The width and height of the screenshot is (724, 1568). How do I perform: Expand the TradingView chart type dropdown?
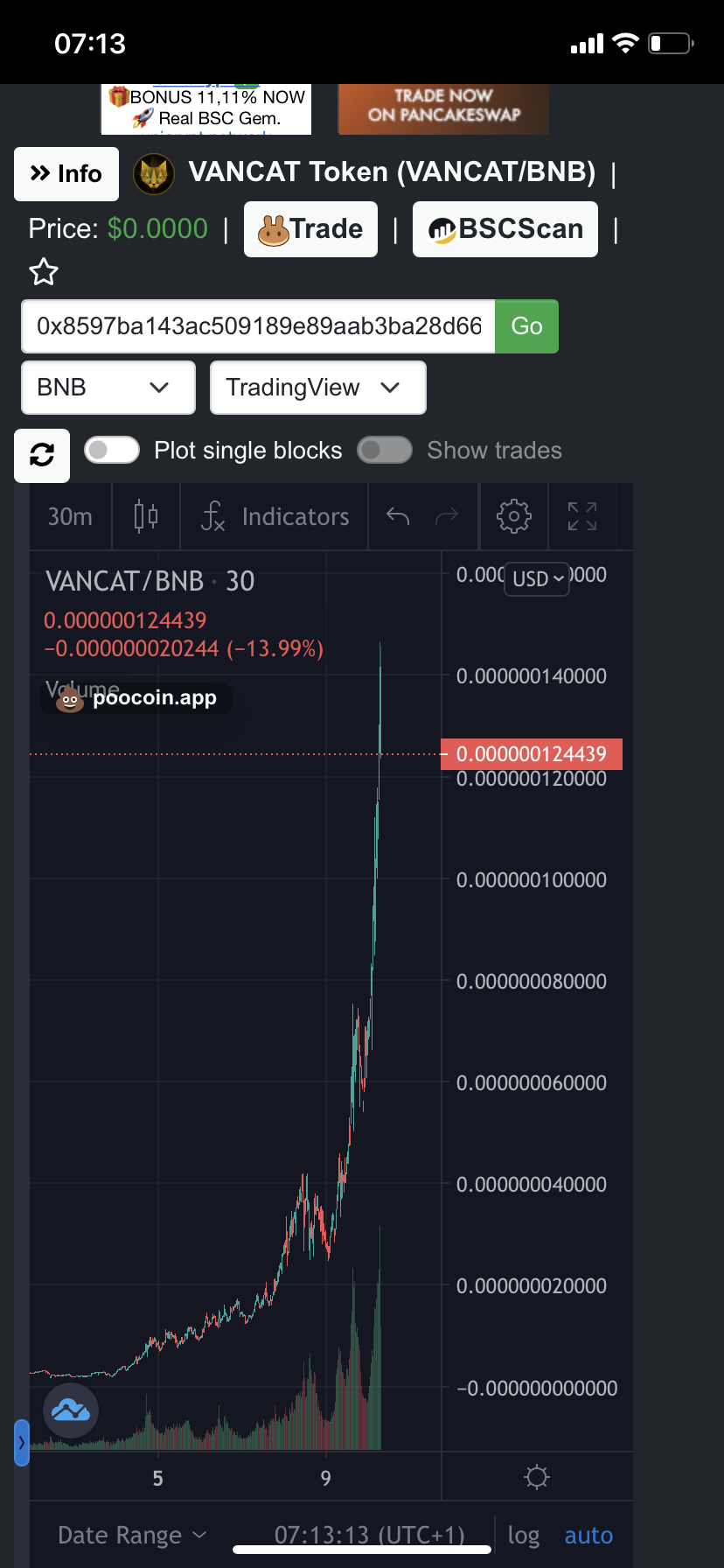[317, 388]
